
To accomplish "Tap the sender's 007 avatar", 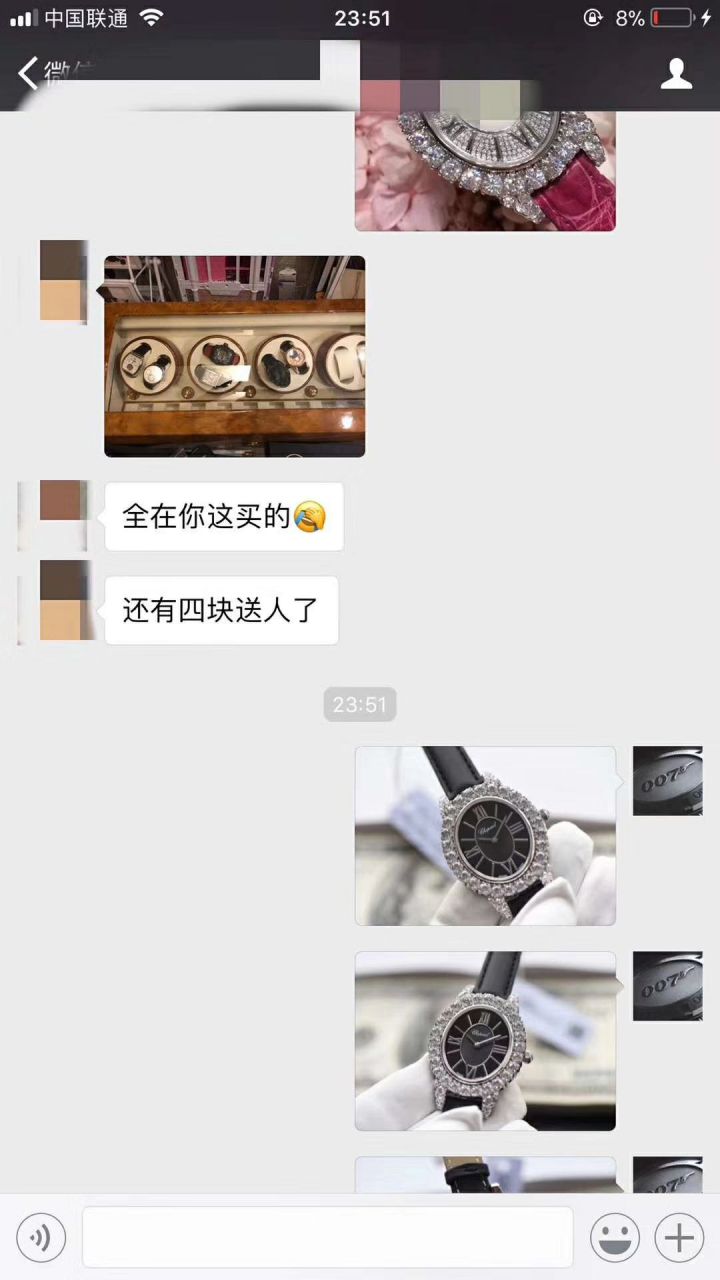I will 667,780.
